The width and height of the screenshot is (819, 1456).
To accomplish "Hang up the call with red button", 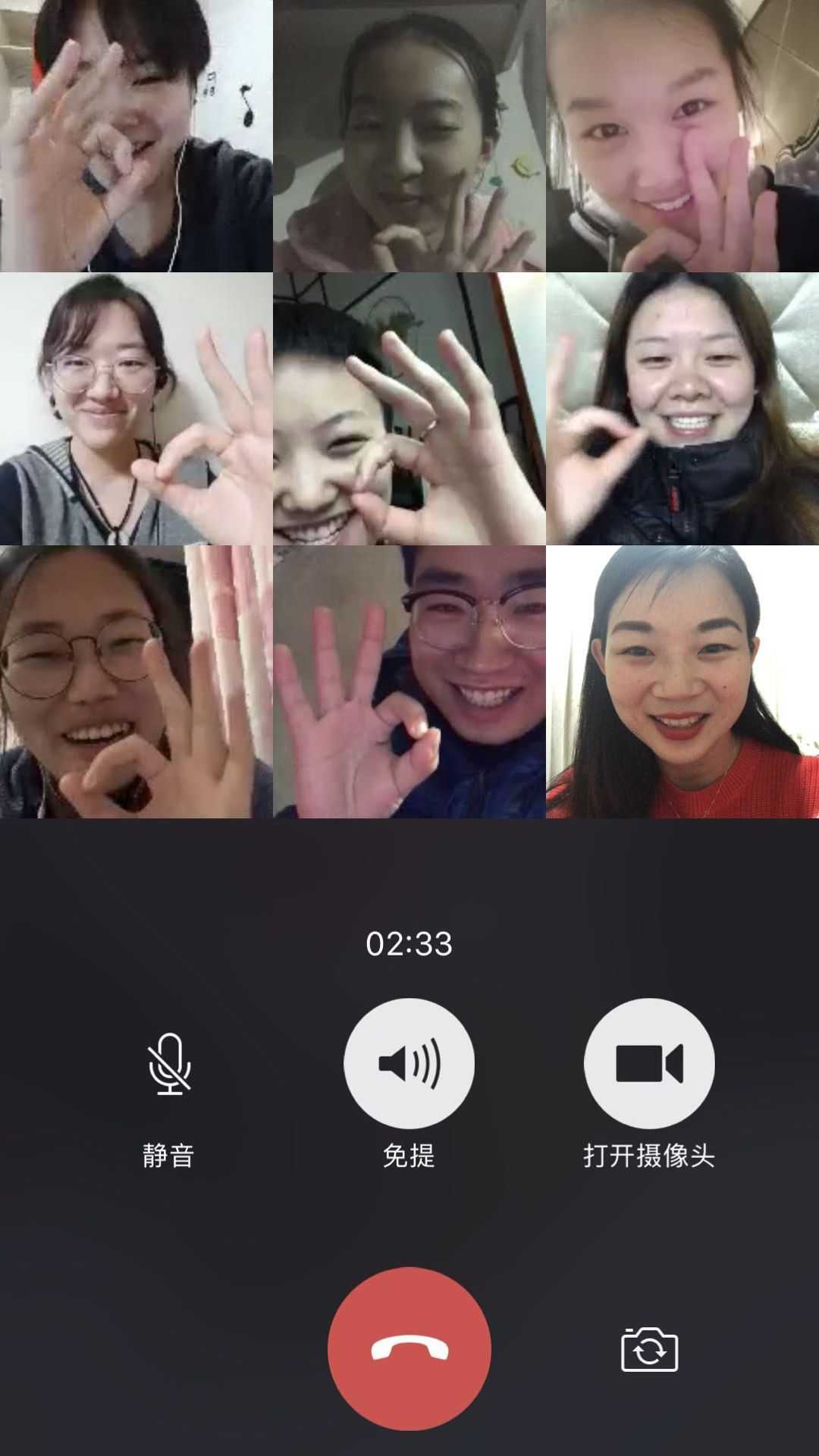I will click(x=409, y=1348).
